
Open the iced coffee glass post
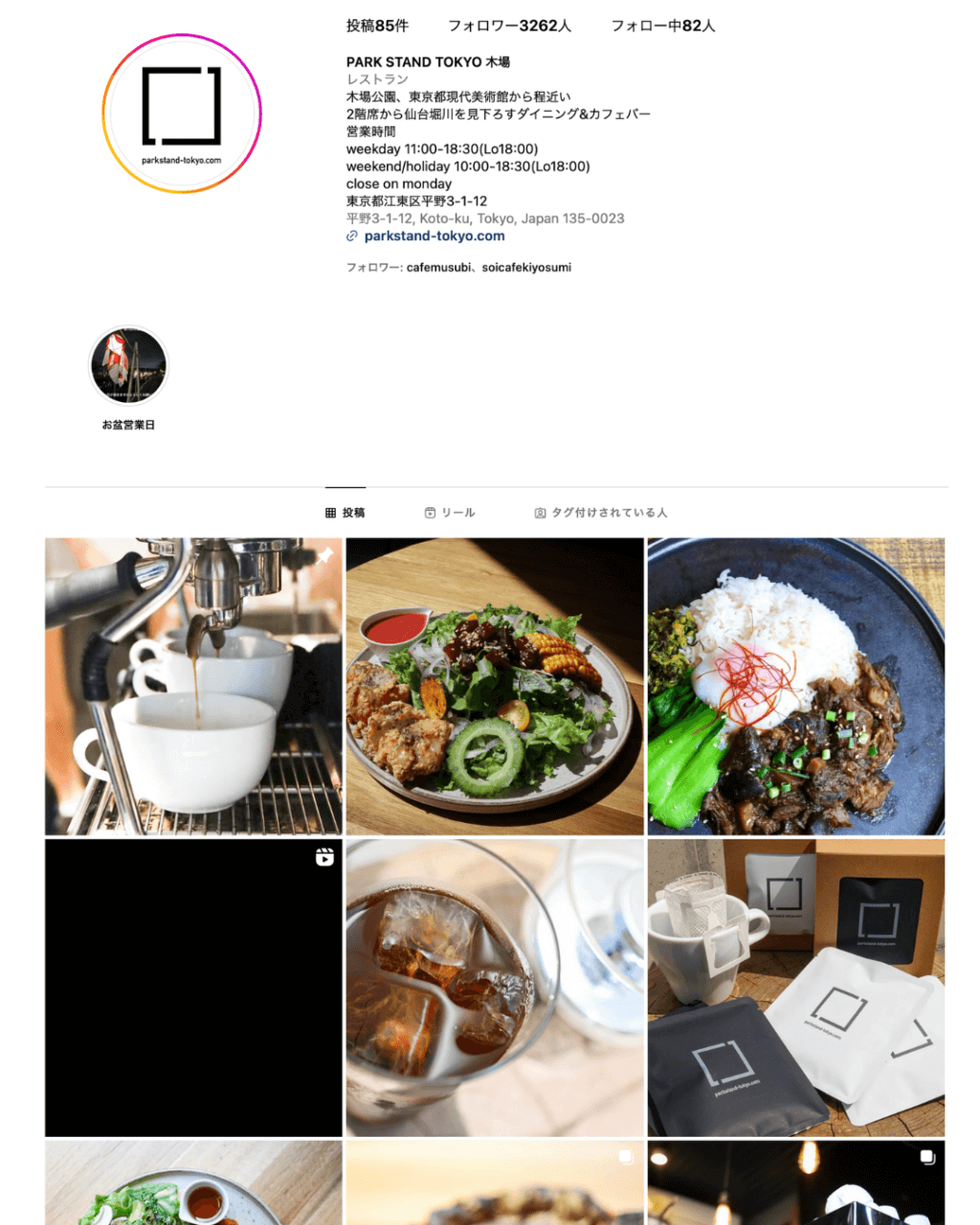[495, 988]
